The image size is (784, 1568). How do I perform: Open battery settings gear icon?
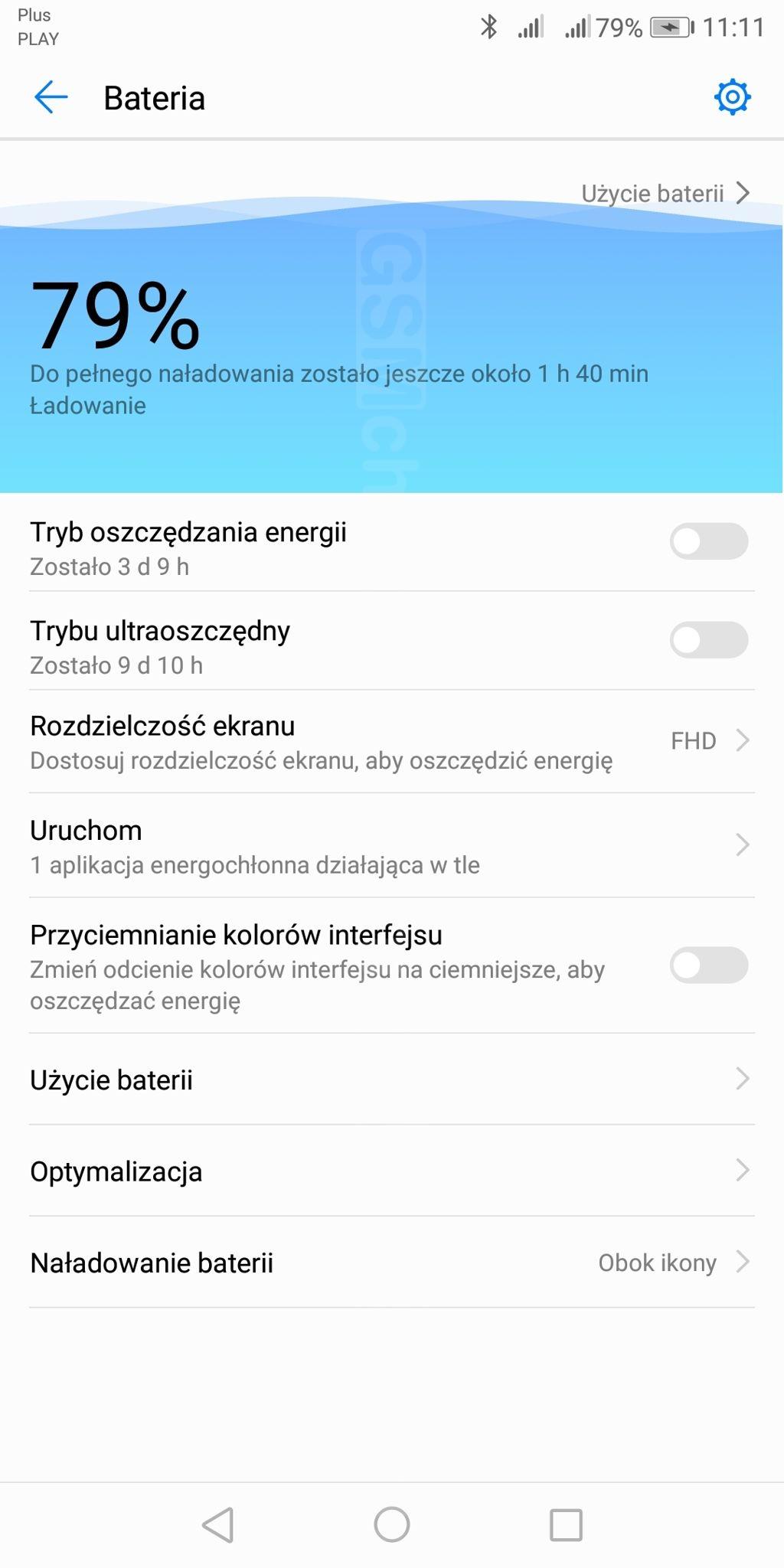coord(732,97)
